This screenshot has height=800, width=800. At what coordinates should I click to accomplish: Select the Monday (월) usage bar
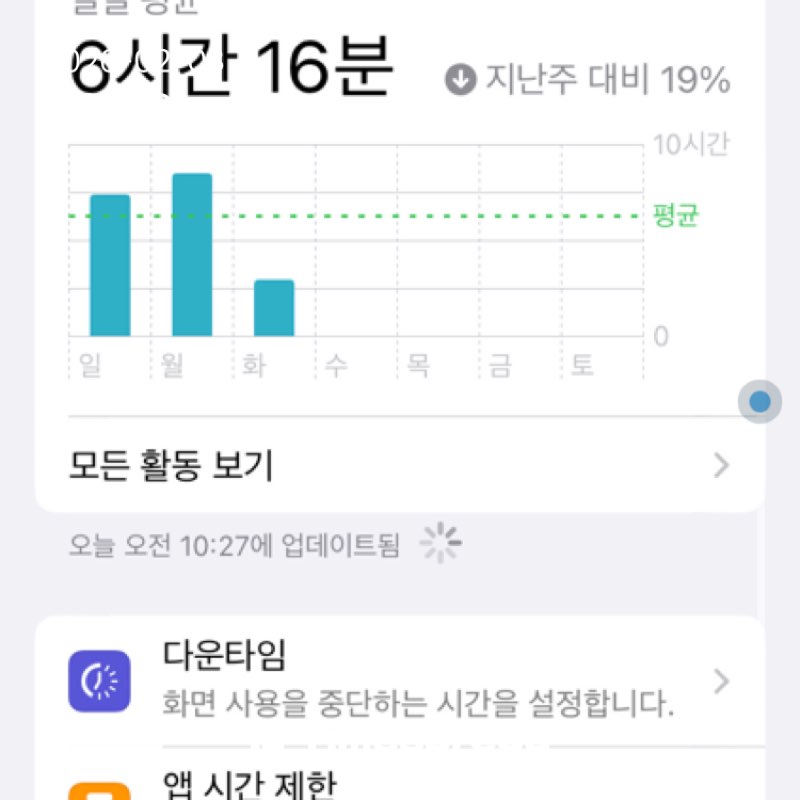[192, 255]
